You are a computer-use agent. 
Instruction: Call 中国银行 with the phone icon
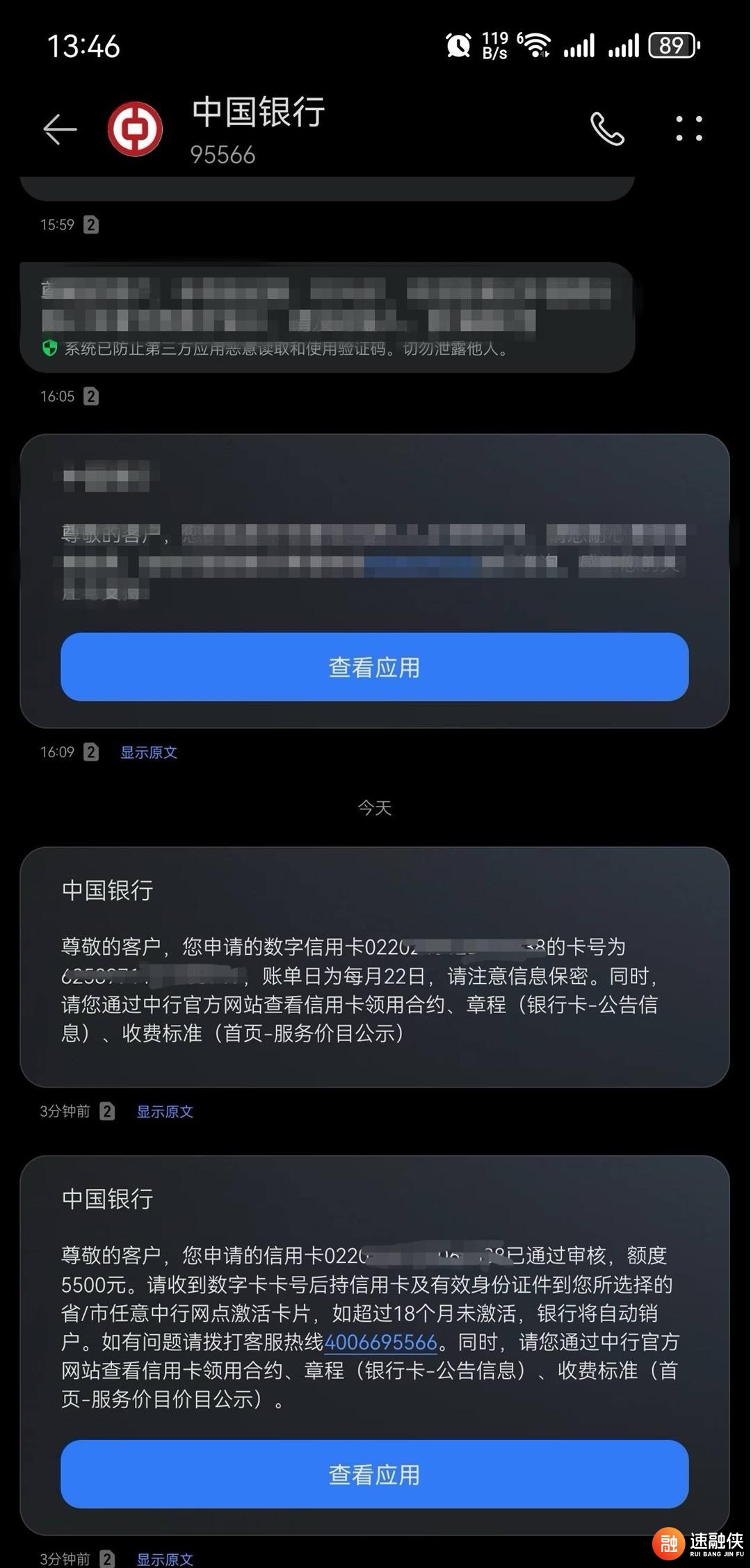(x=607, y=129)
